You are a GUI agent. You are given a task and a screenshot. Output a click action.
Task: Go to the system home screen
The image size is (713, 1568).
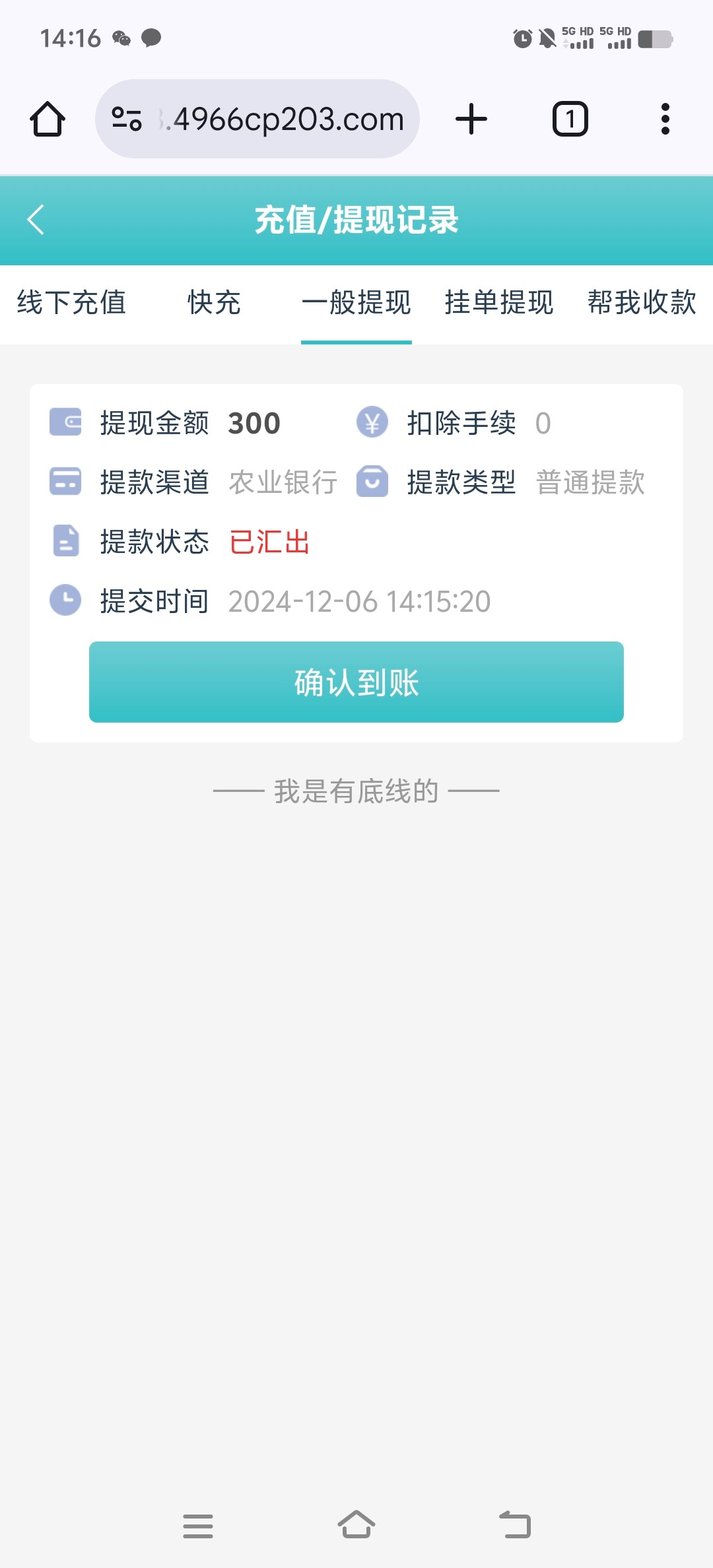(356, 1525)
